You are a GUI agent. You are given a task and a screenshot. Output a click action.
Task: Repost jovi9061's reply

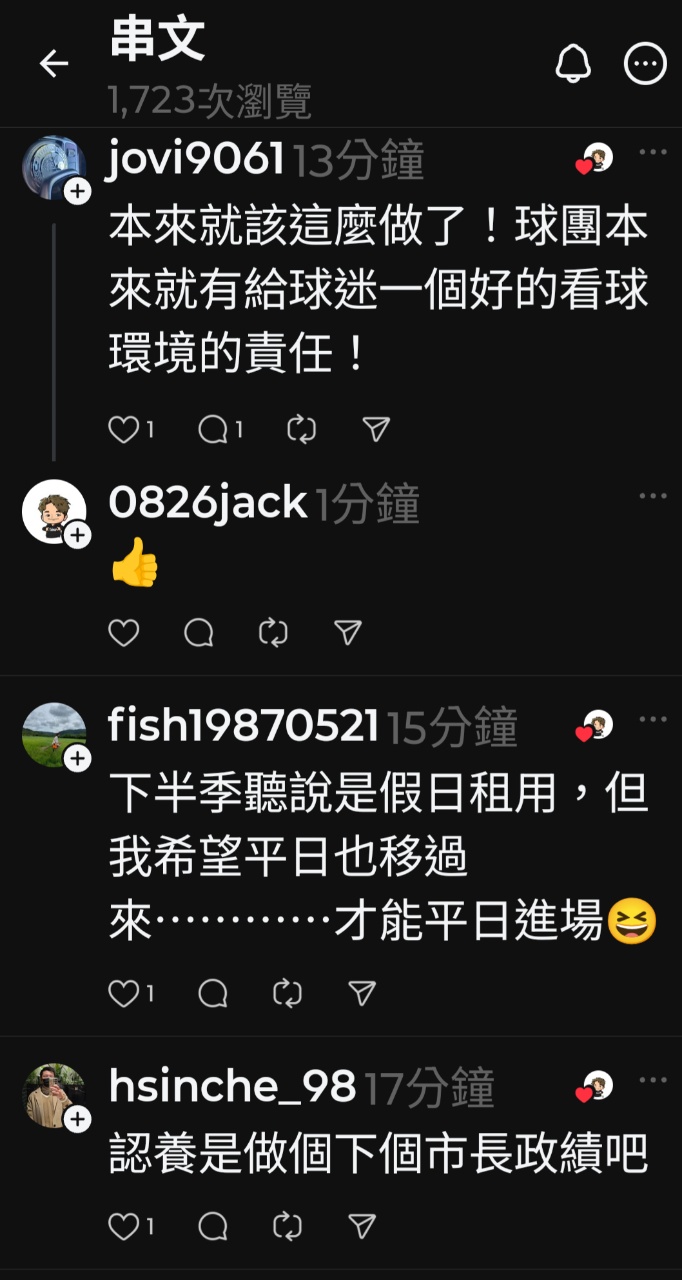click(301, 430)
